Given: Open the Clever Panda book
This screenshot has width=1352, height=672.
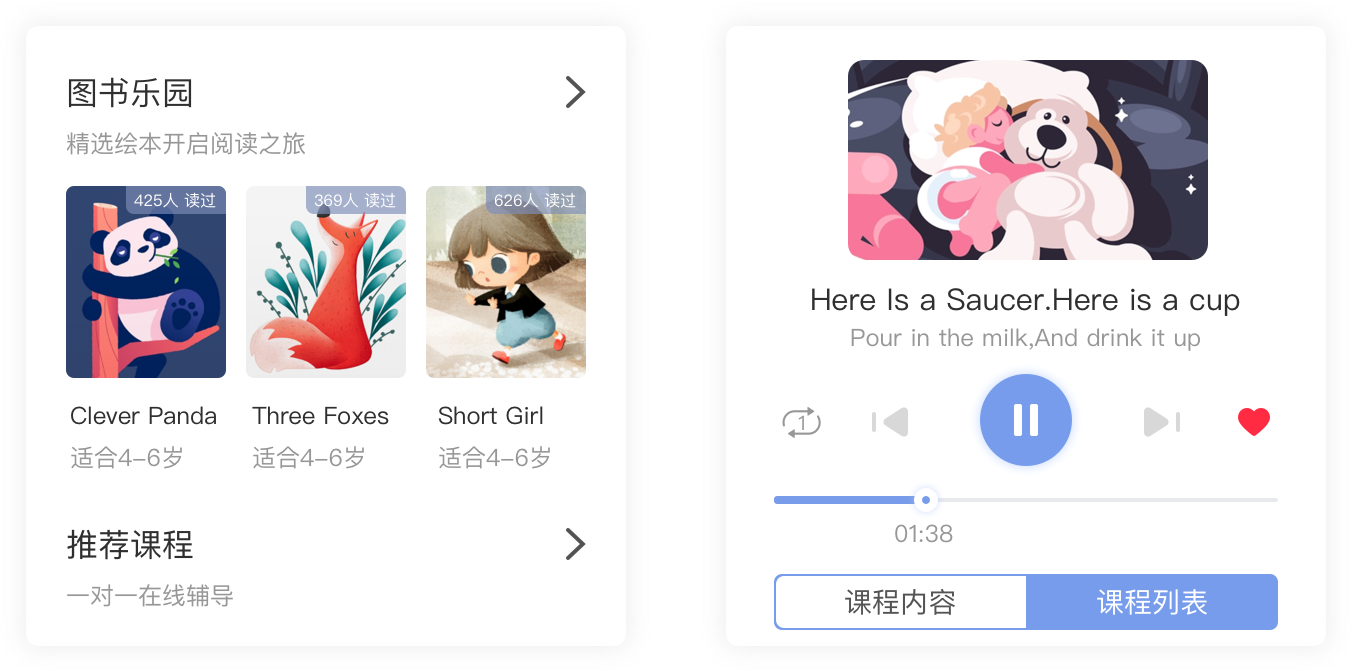Looking at the screenshot, I should click(146, 282).
